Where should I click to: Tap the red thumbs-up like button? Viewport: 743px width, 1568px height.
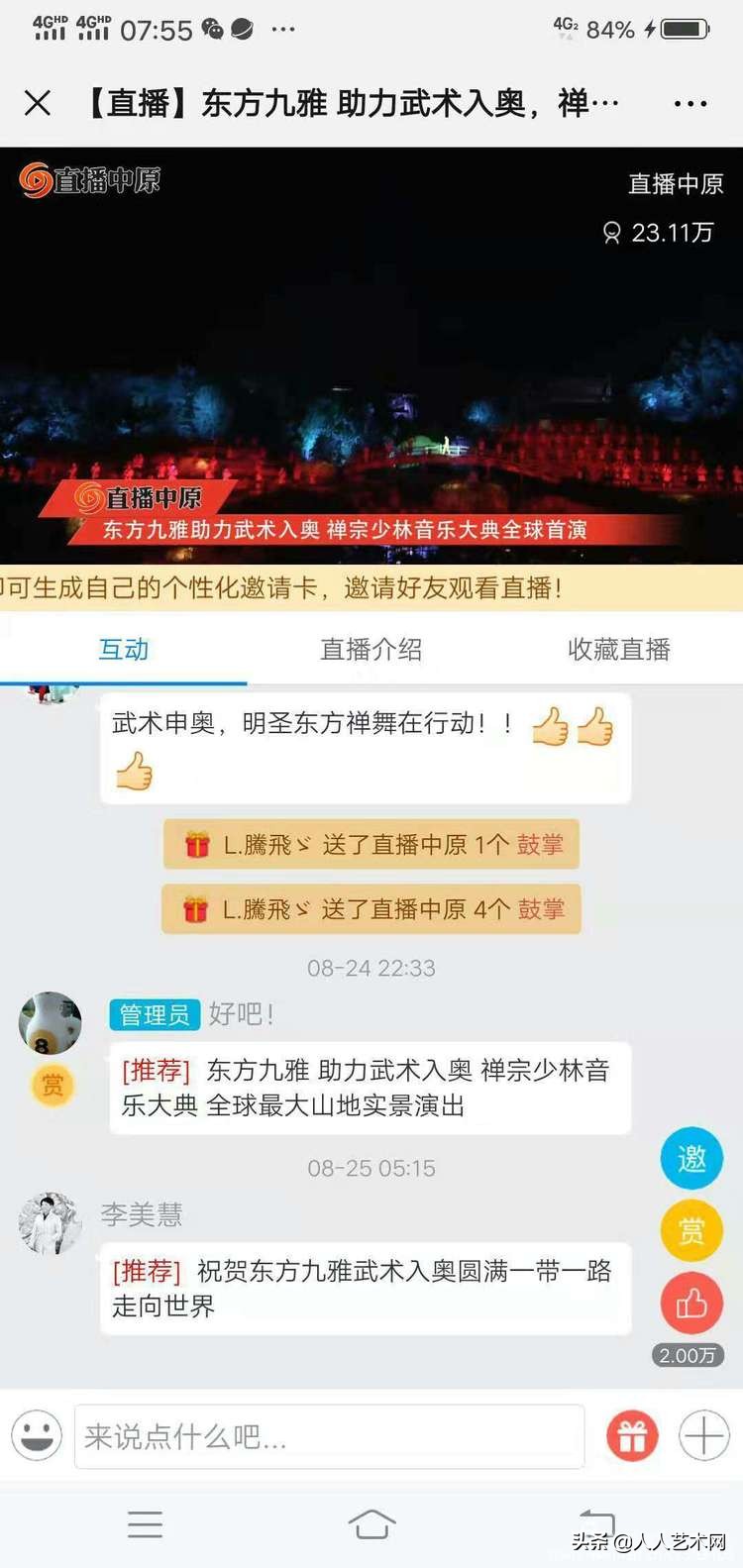(690, 1304)
